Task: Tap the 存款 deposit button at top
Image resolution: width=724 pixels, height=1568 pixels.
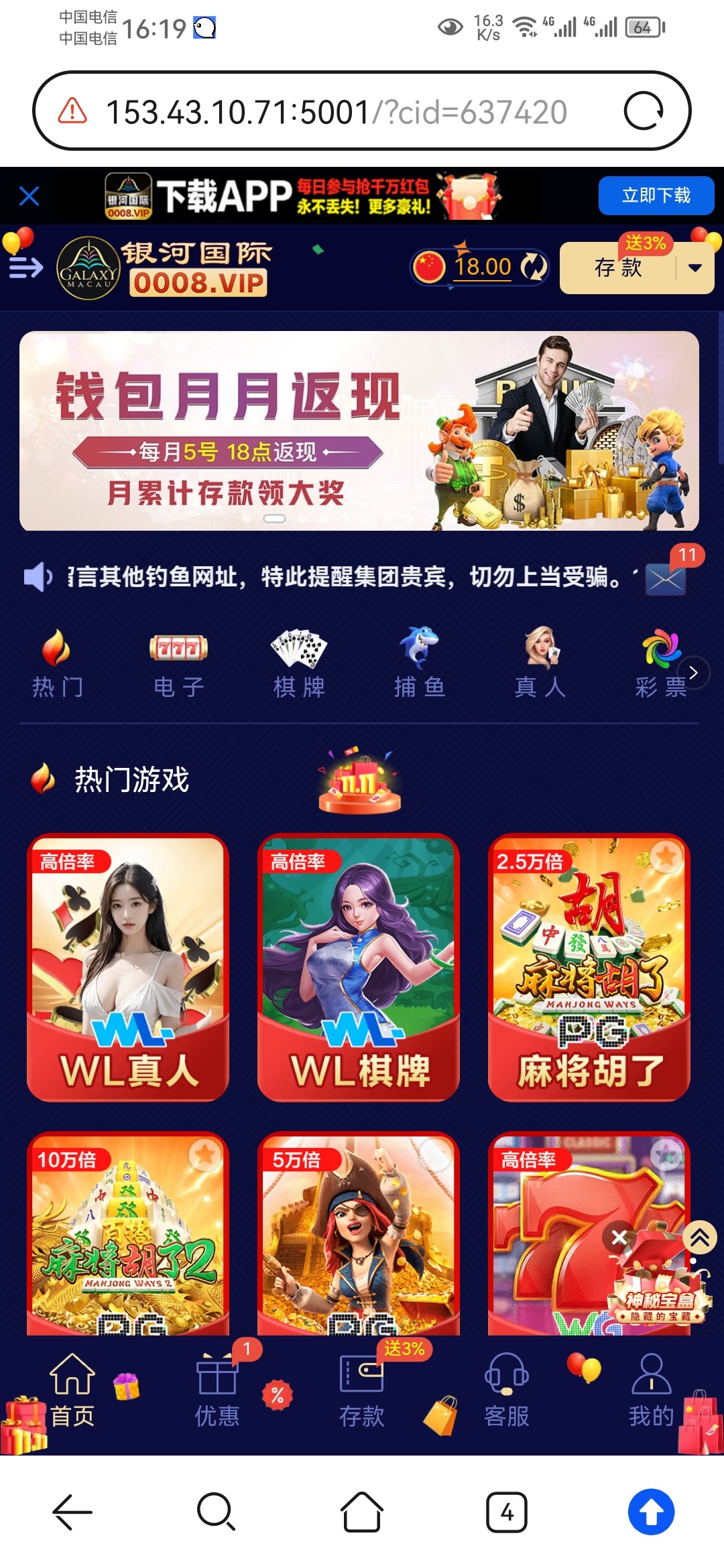Action: [x=617, y=268]
